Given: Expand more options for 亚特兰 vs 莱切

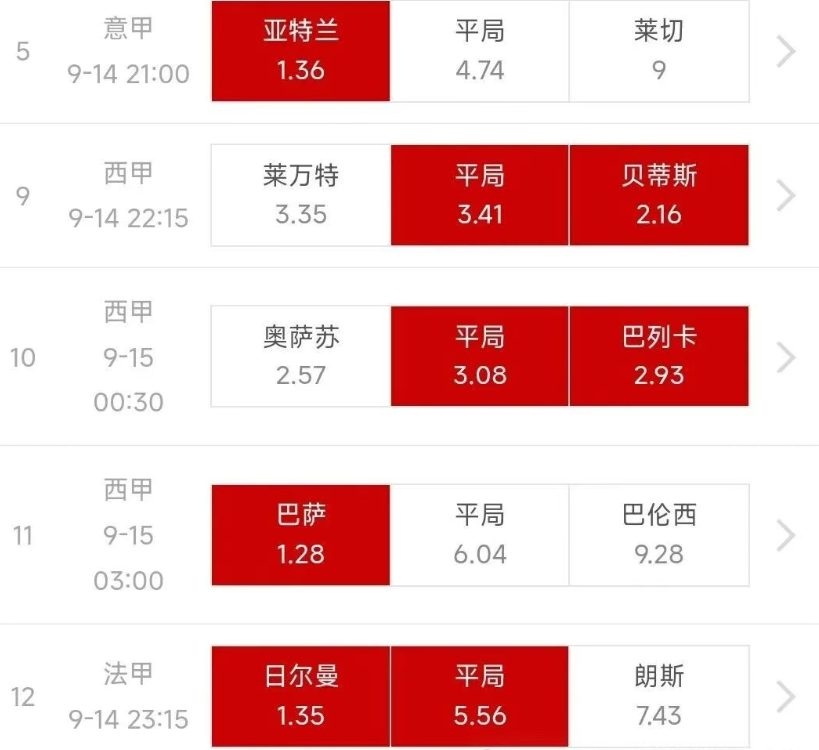Looking at the screenshot, I should (786, 51).
